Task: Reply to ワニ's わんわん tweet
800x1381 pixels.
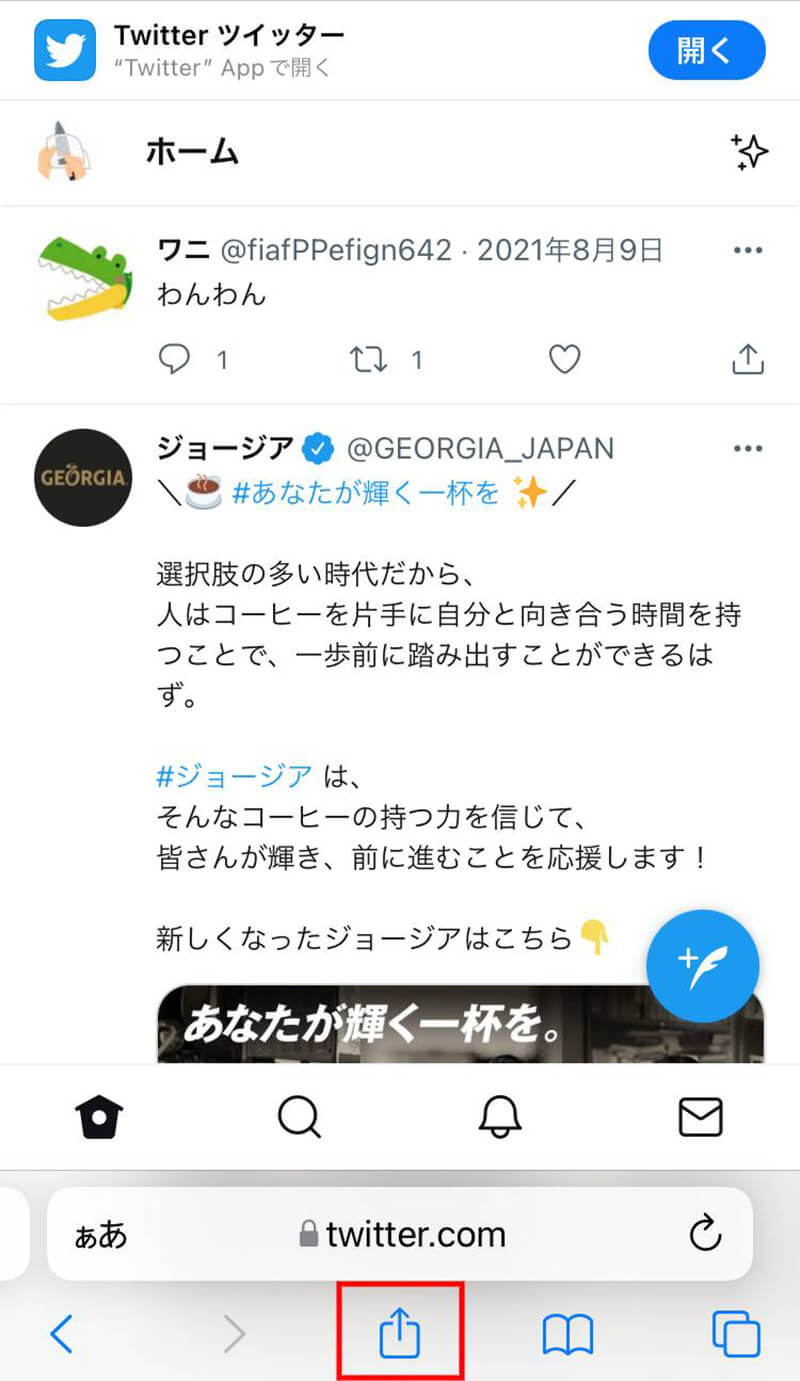Action: (x=175, y=359)
